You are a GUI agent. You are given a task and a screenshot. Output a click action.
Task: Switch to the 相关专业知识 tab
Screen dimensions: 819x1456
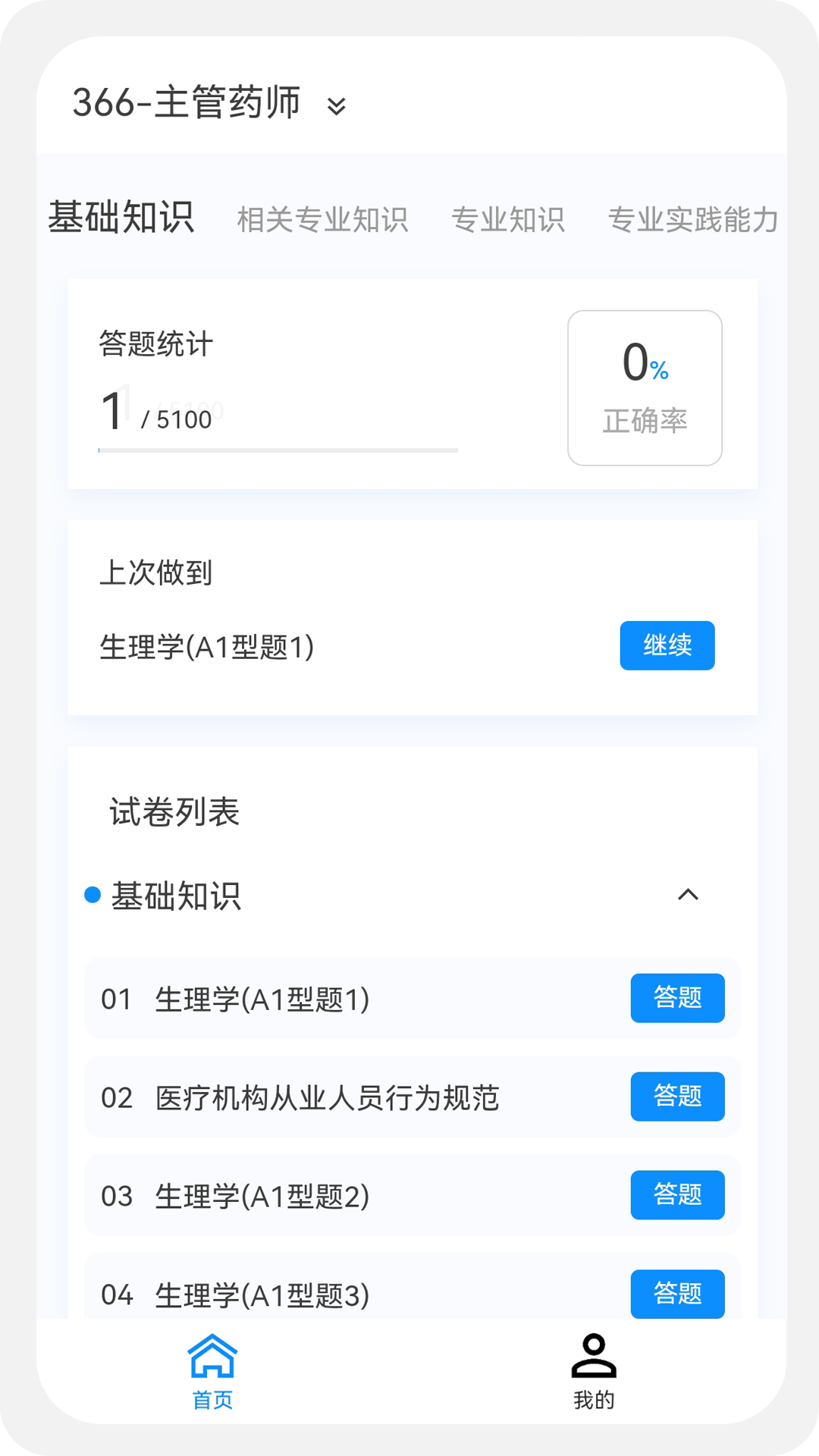point(323,220)
